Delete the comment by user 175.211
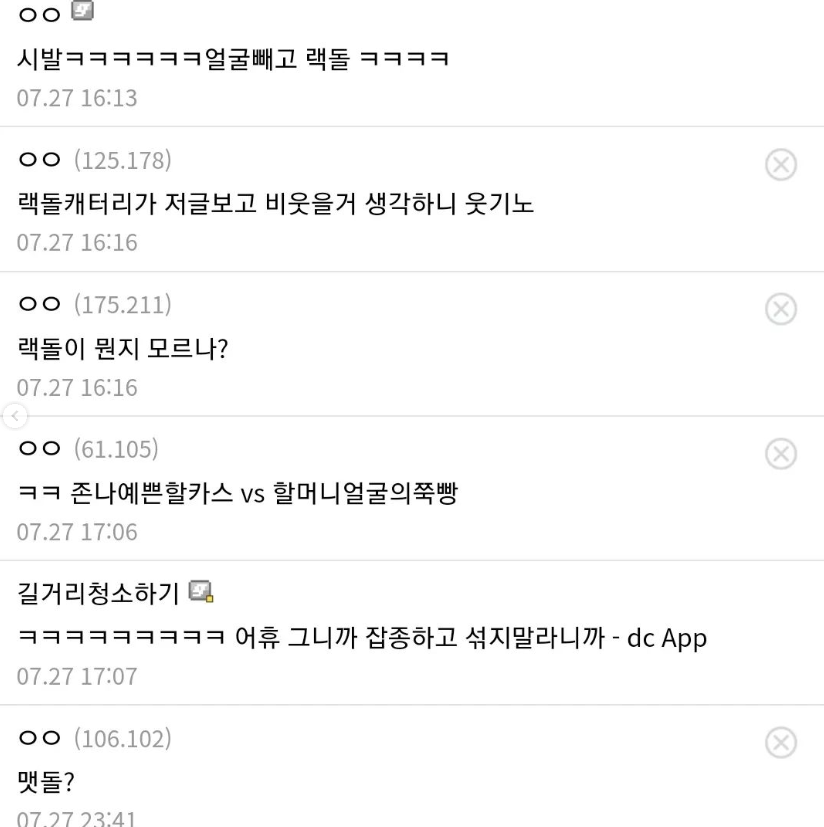The image size is (824, 827). click(780, 310)
